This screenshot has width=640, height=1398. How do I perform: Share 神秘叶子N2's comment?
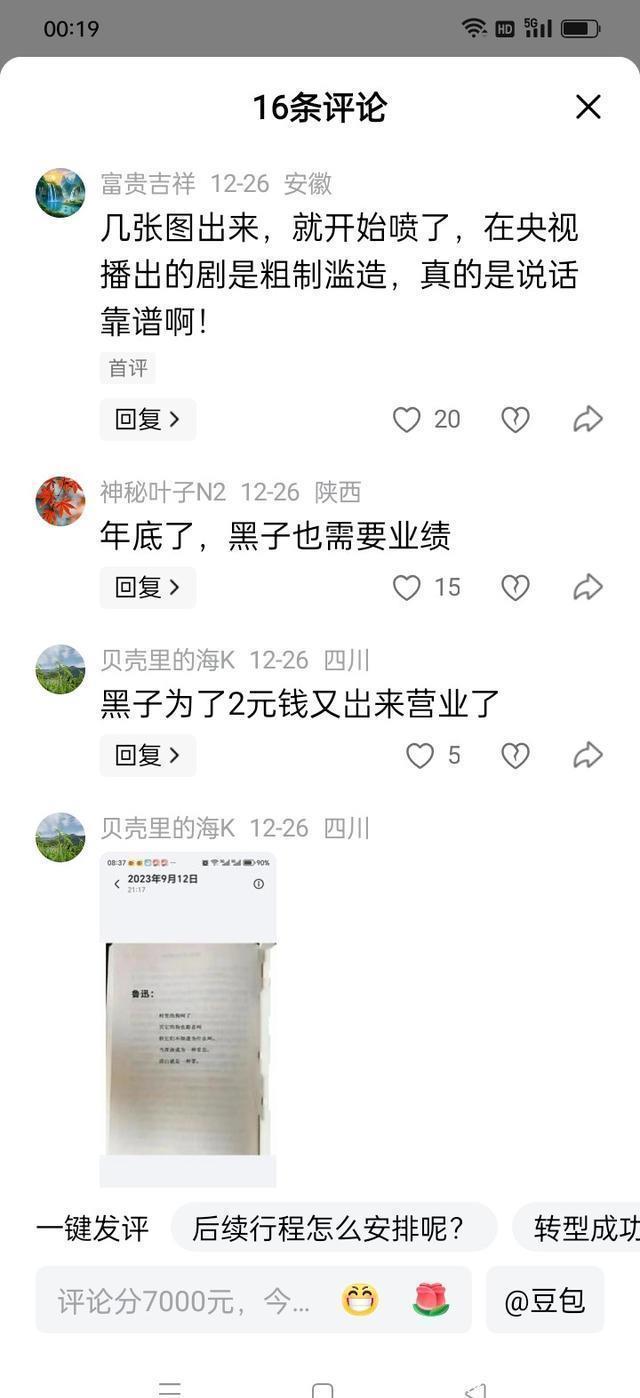click(x=588, y=588)
